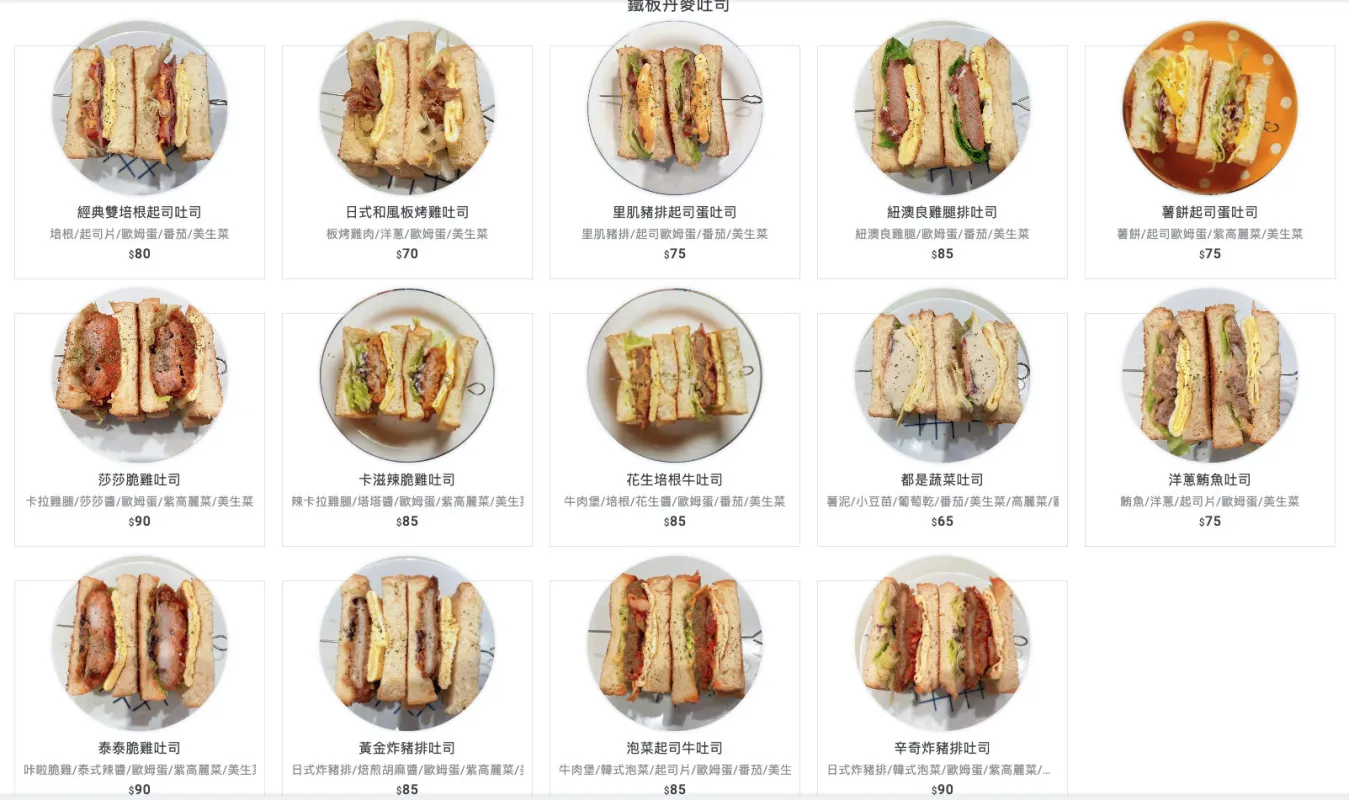View the 都是蔬菜吐司 item
This screenshot has height=800, width=1349.
point(942,428)
